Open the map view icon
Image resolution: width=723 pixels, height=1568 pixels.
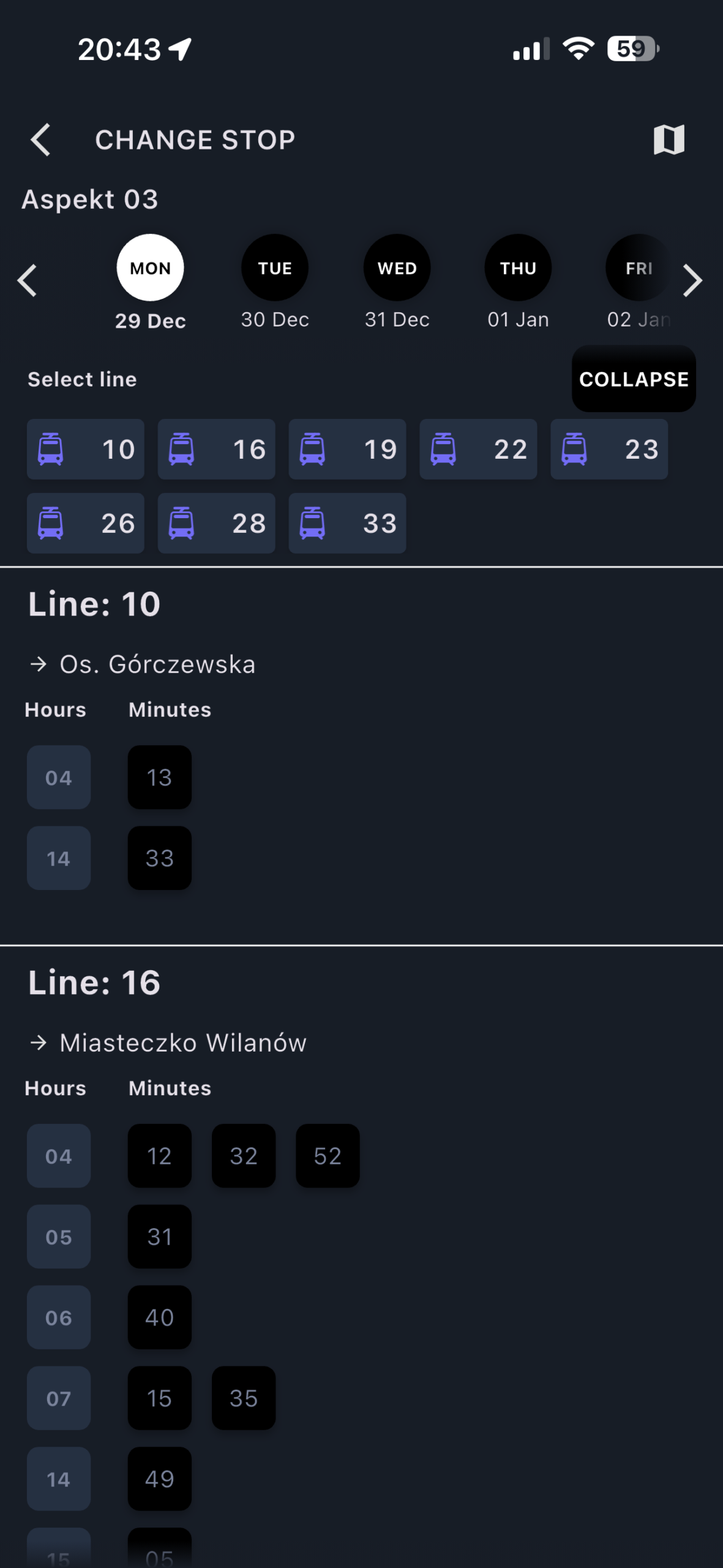(x=669, y=140)
